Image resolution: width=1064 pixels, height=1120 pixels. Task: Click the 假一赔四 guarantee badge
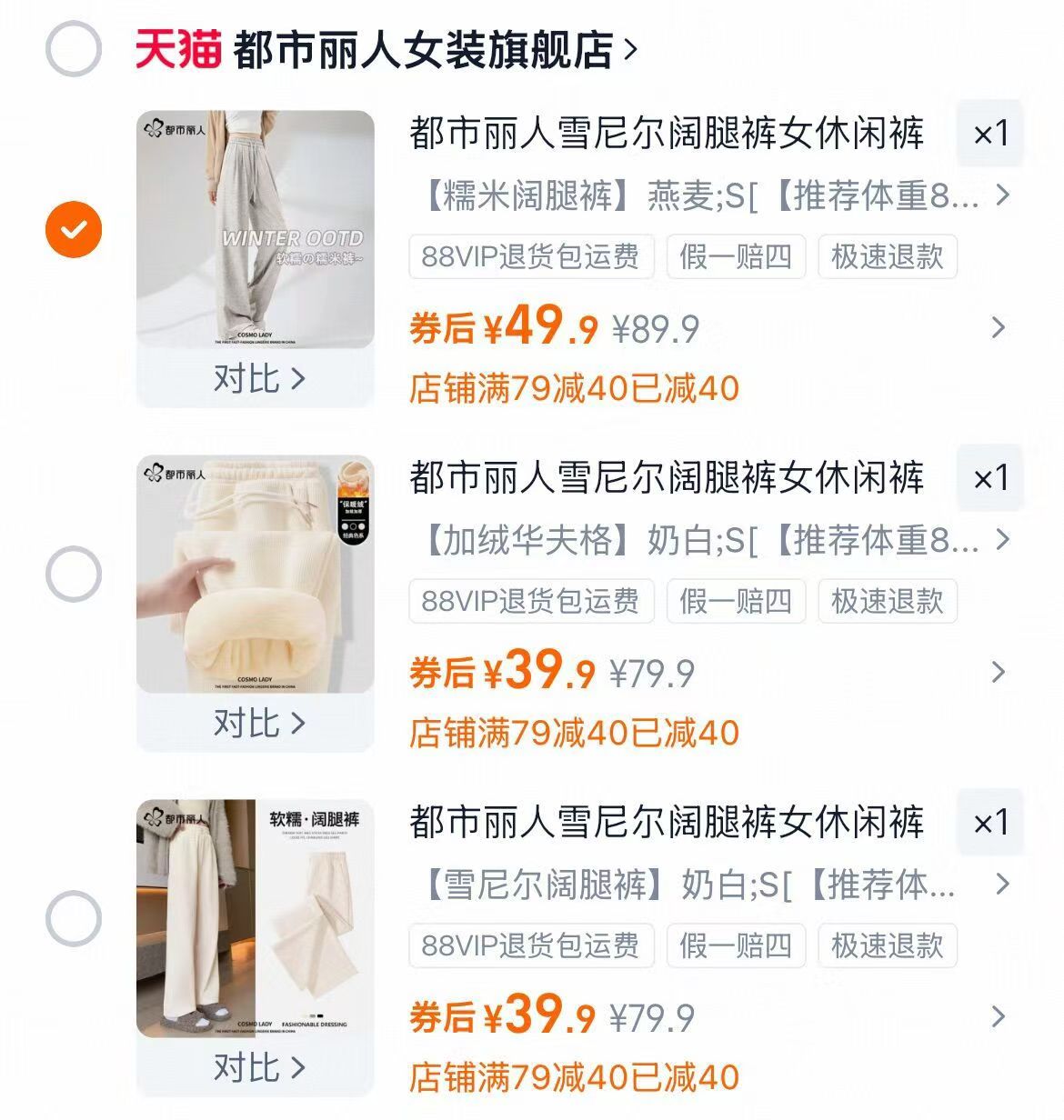737,257
